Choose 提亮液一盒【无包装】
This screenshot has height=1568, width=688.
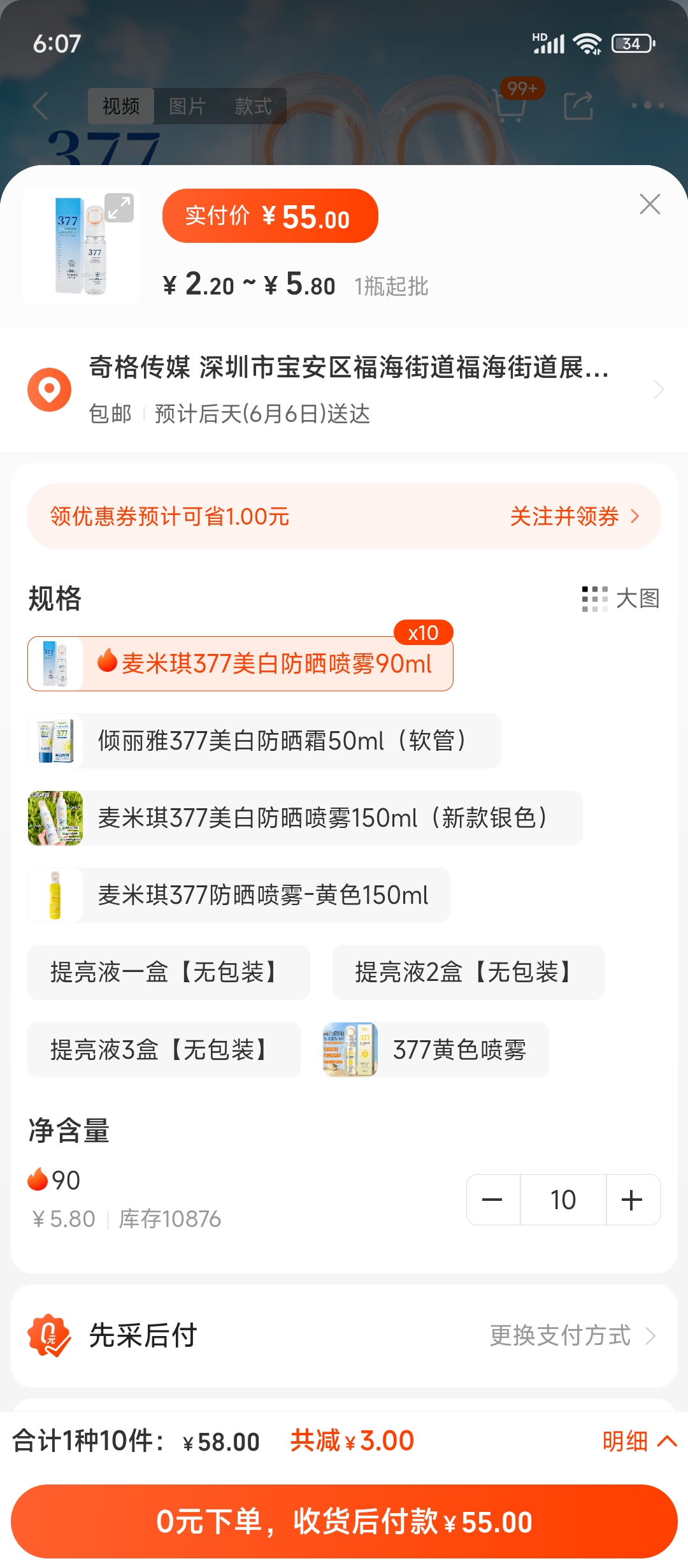[169, 972]
